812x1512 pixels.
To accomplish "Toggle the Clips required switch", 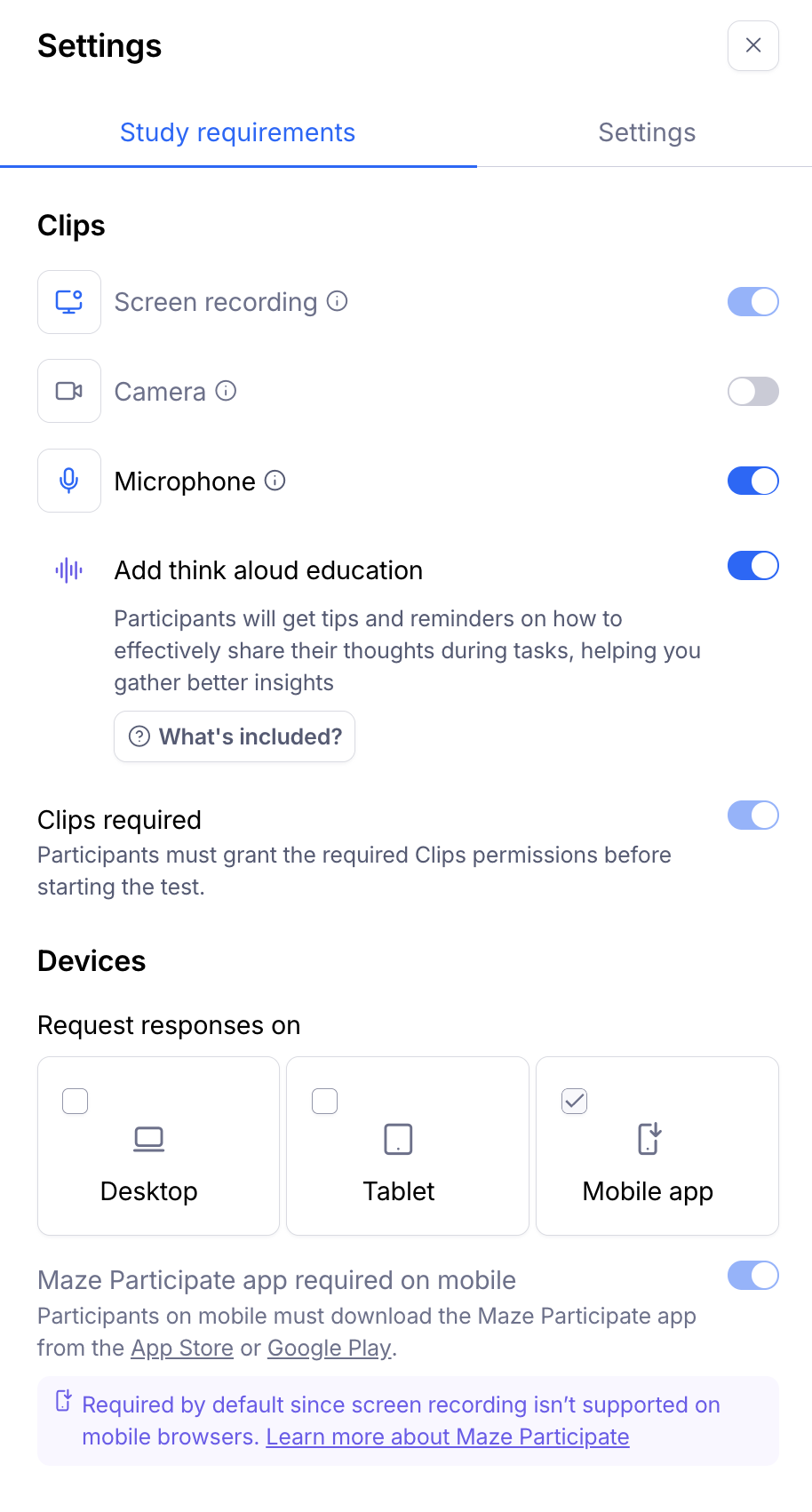I will [x=752, y=816].
